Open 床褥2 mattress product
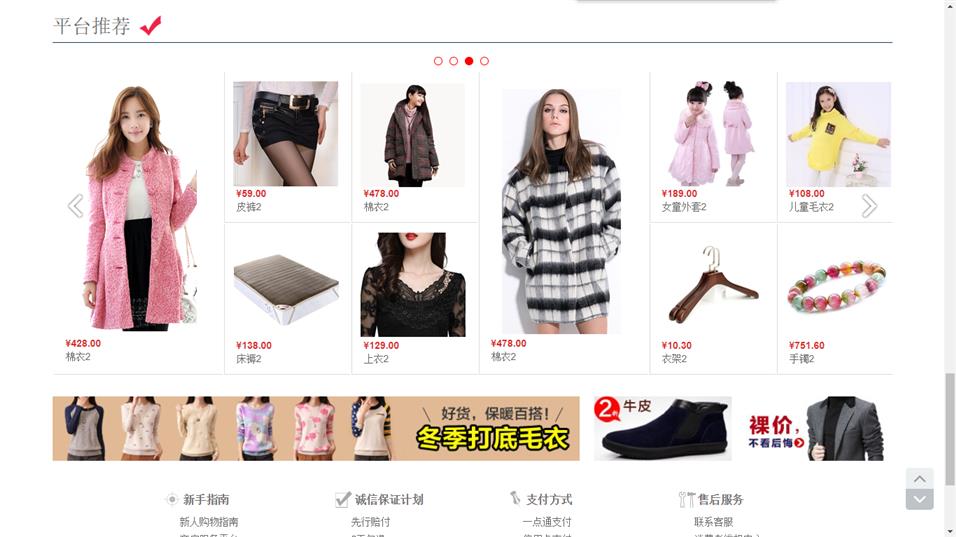Screen dimensions: 956x537 tap(286, 289)
